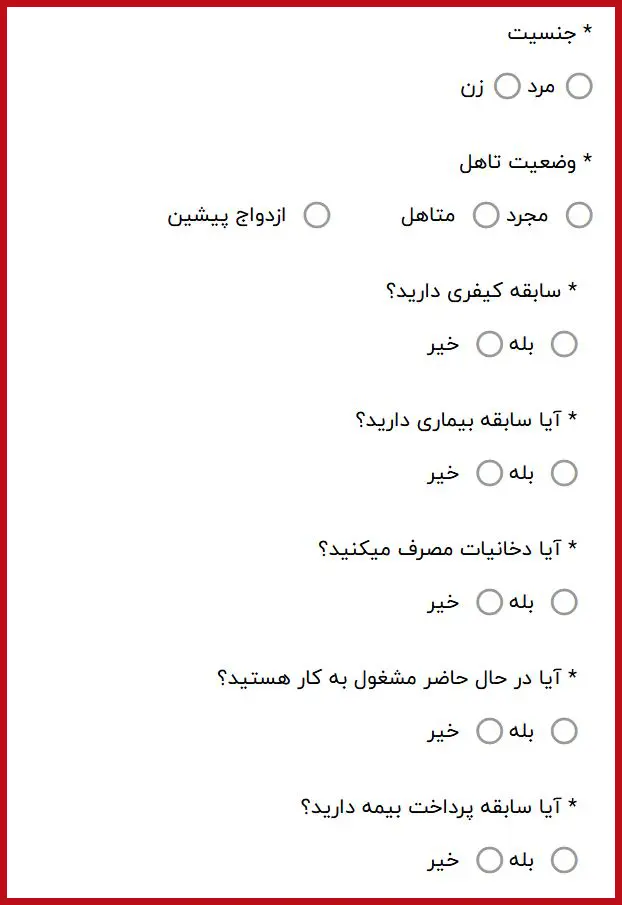The image size is (622, 905).
Task: Select زن for the جنسیت question
Action: click(x=507, y=87)
